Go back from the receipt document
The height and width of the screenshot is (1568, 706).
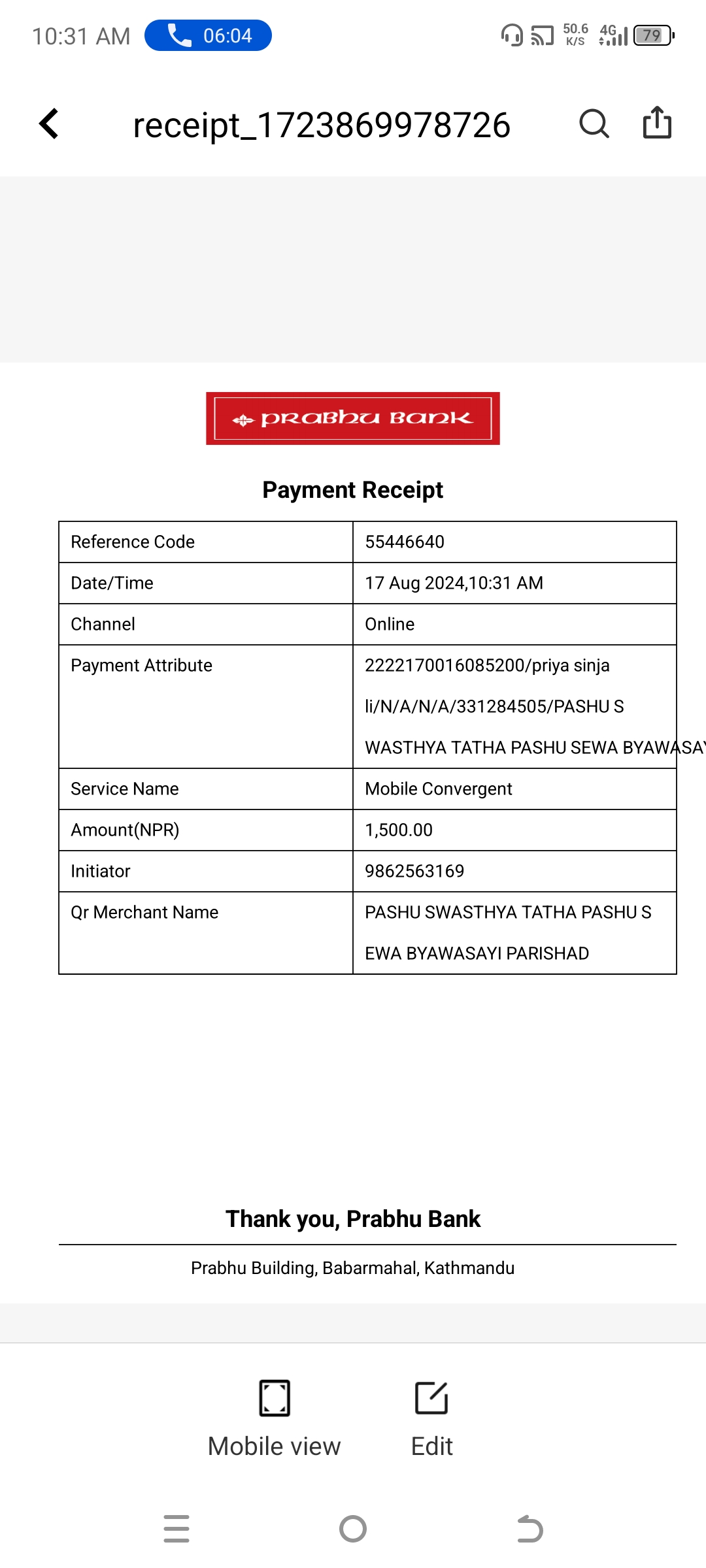point(49,123)
